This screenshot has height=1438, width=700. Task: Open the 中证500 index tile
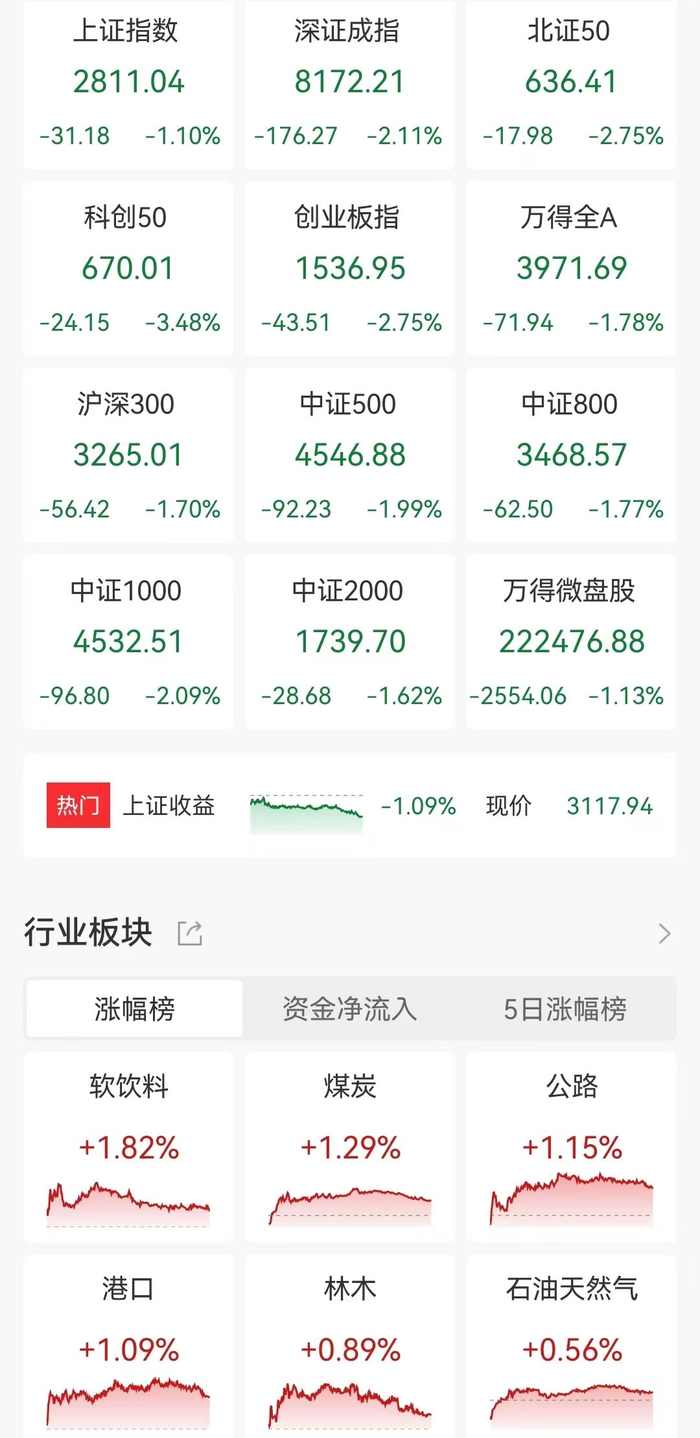point(349,455)
